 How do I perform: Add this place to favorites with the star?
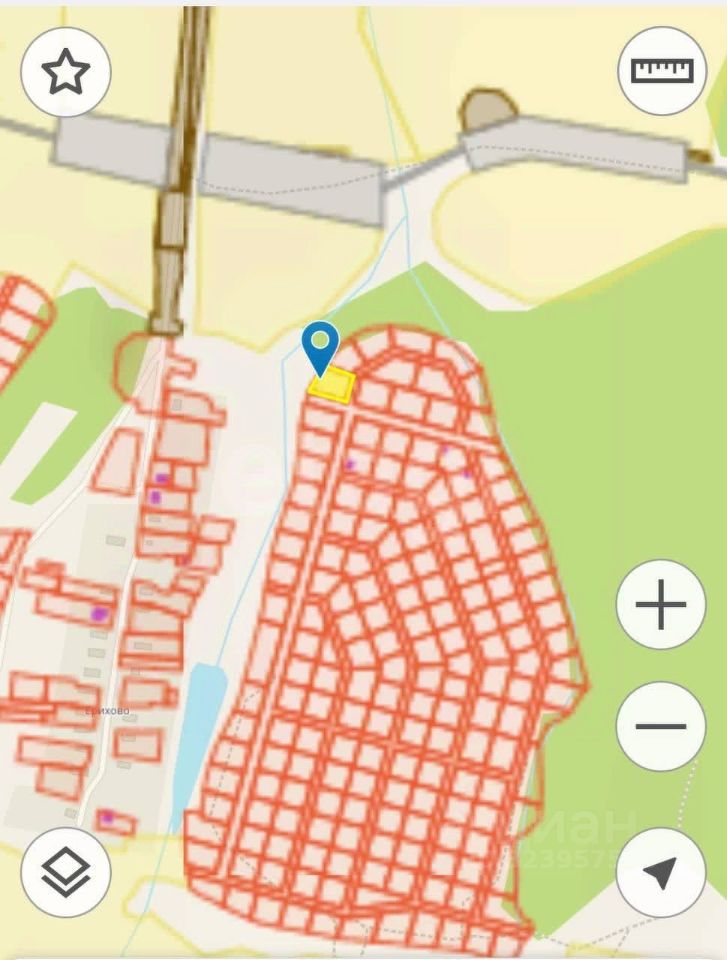pyautogui.click(x=66, y=72)
